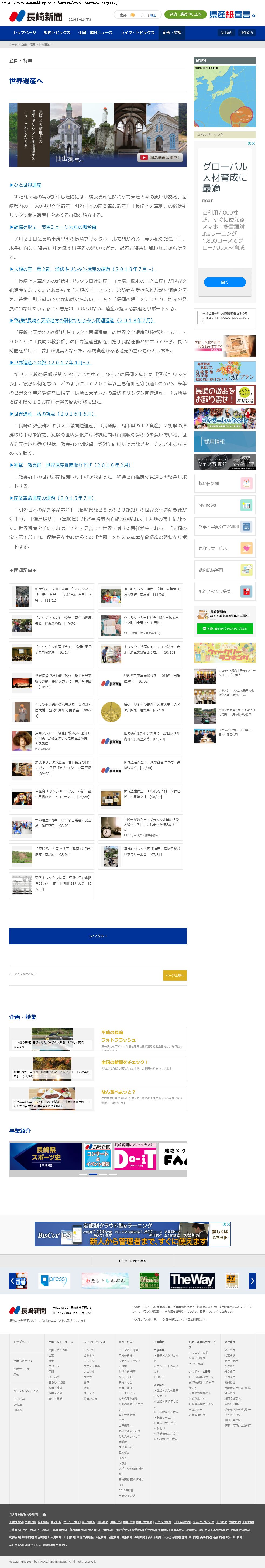Open 祝い日新聞 in the sidebar
265x1568 pixels.
point(224,483)
